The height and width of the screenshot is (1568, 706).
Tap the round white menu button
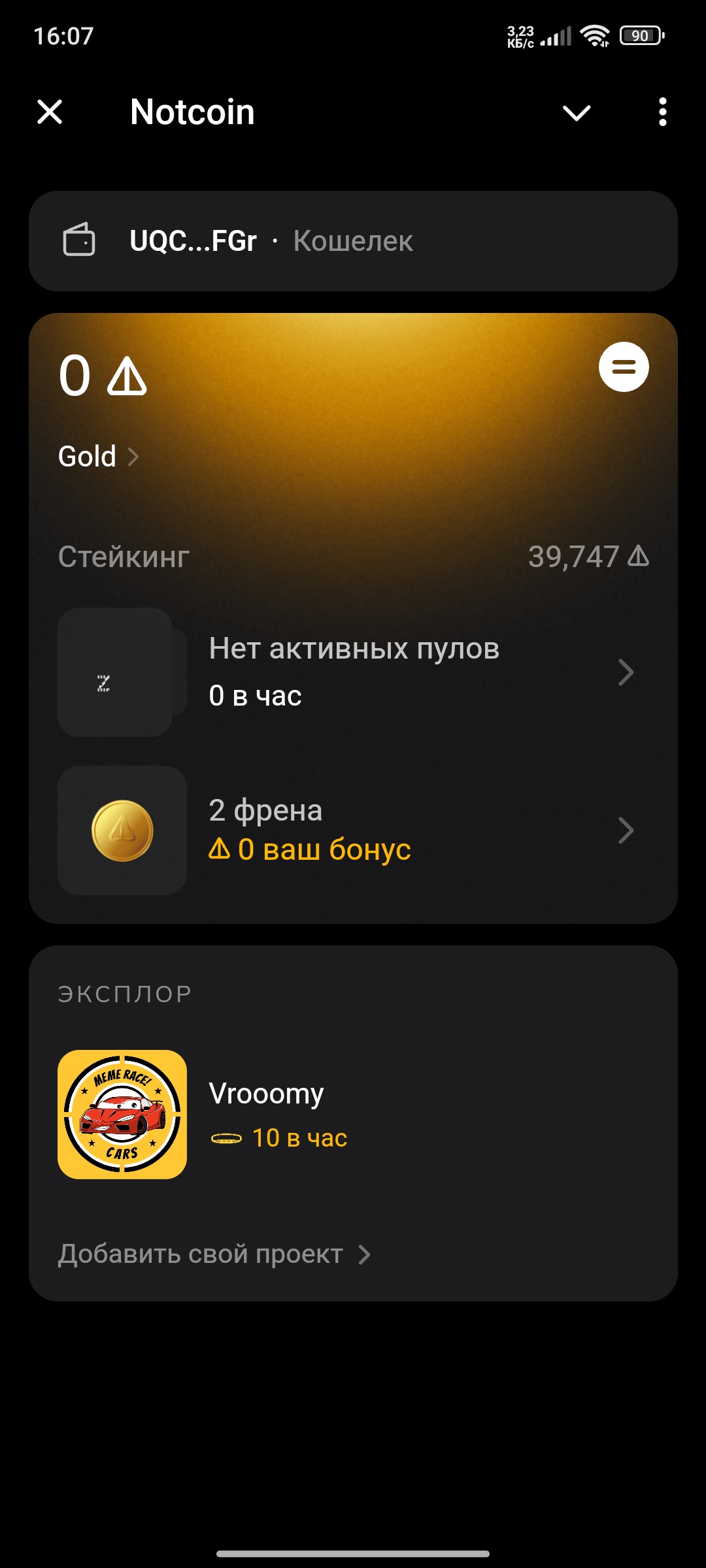624,367
